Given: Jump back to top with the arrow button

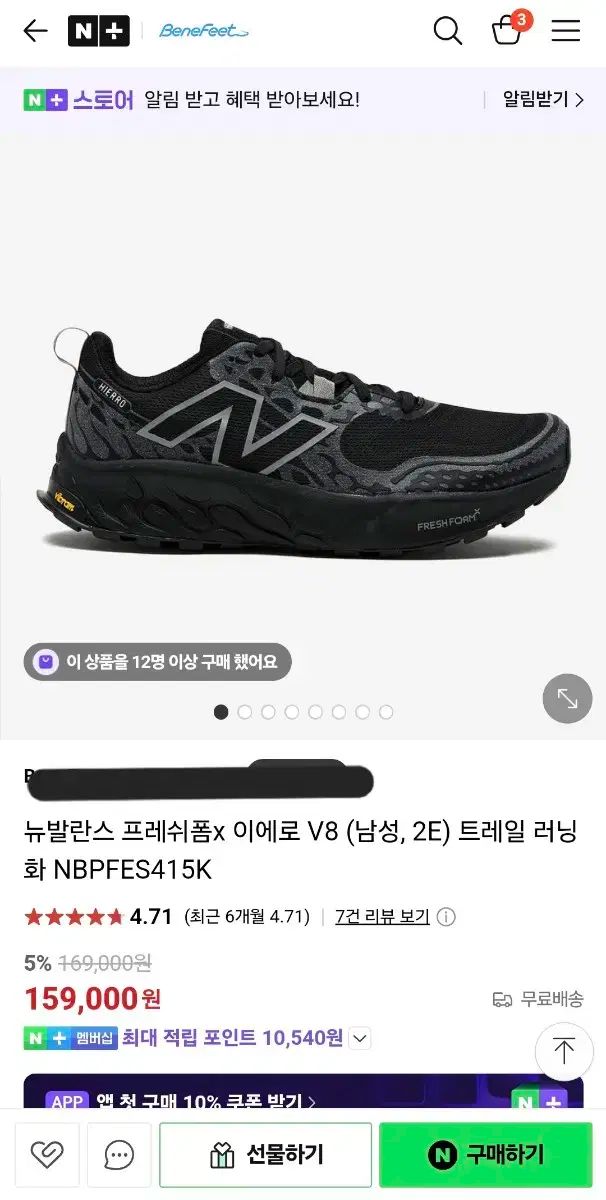Looking at the screenshot, I should tap(564, 1051).
